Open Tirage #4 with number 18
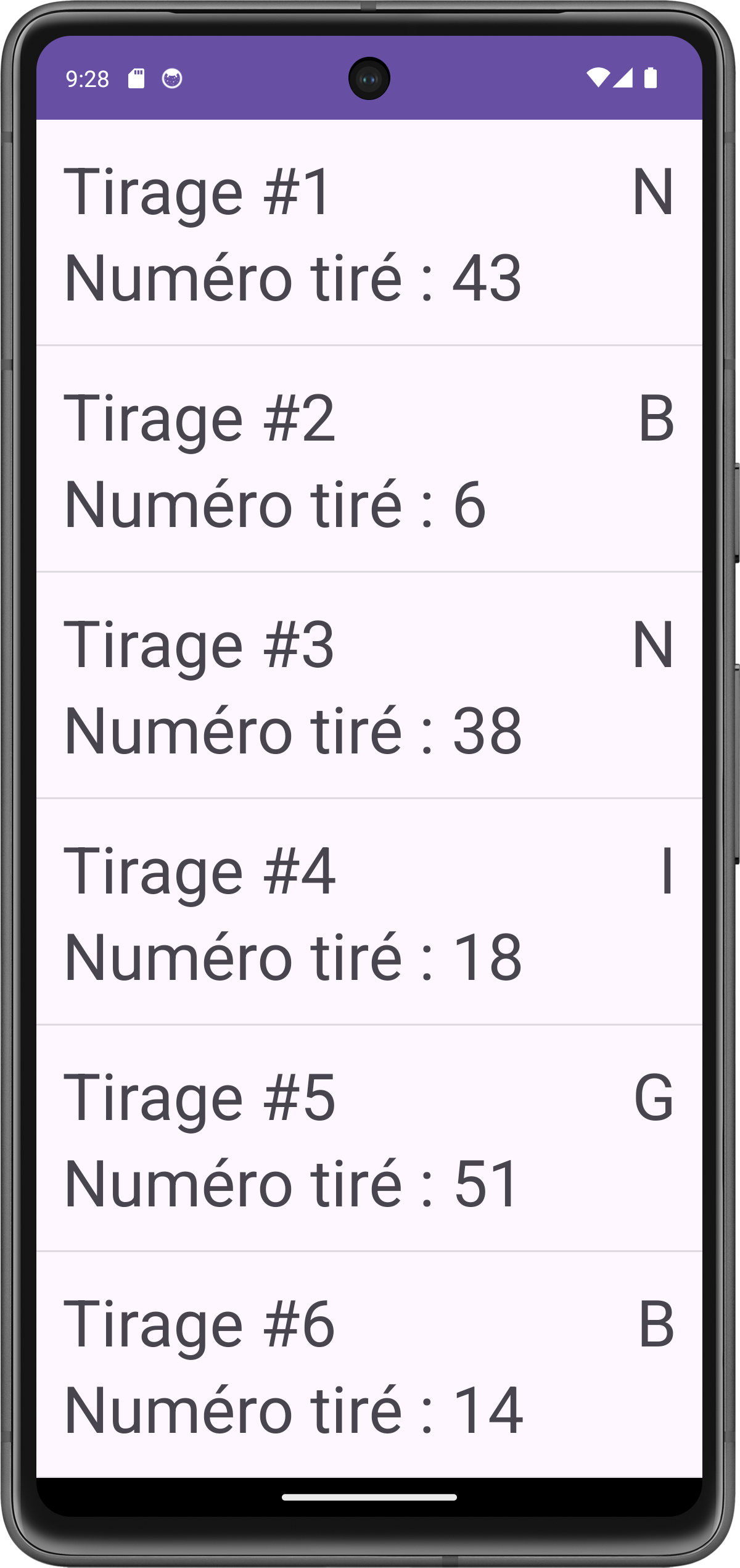The height and width of the screenshot is (1568, 740). coord(369,913)
